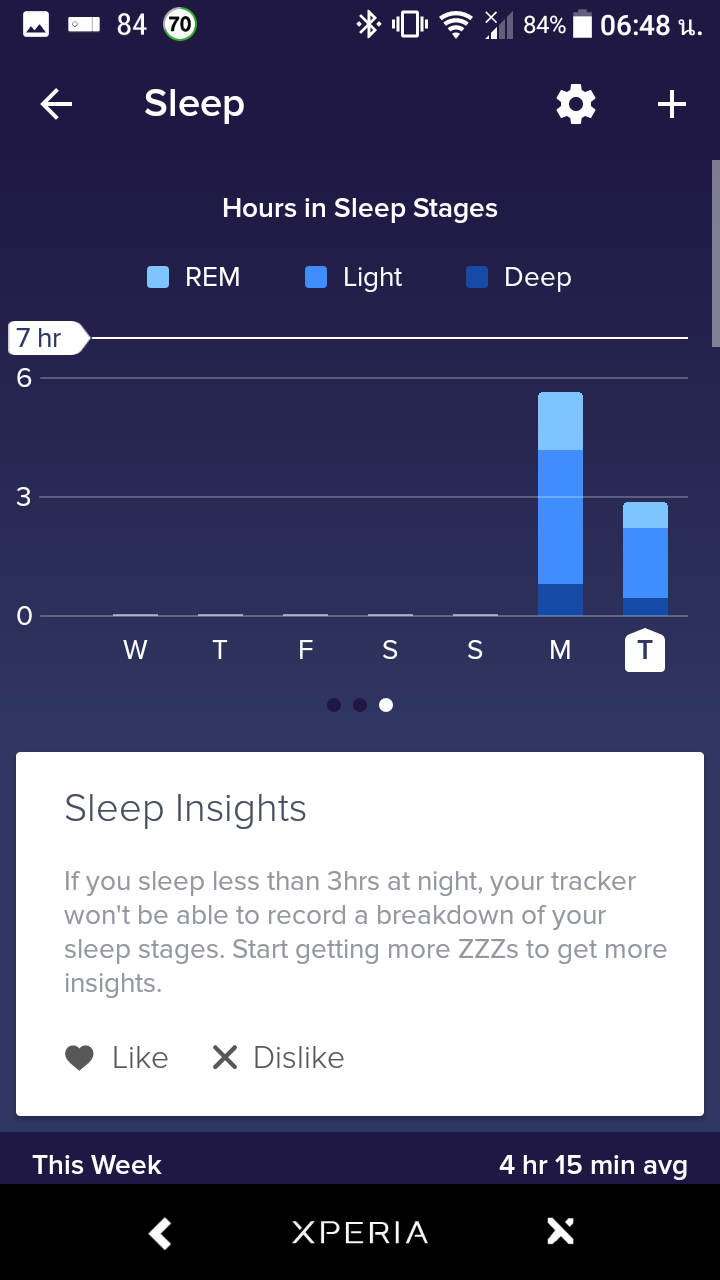Viewport: 720px width, 1280px height.
Task: Like the Sleep Insights tip
Action: click(116, 1057)
